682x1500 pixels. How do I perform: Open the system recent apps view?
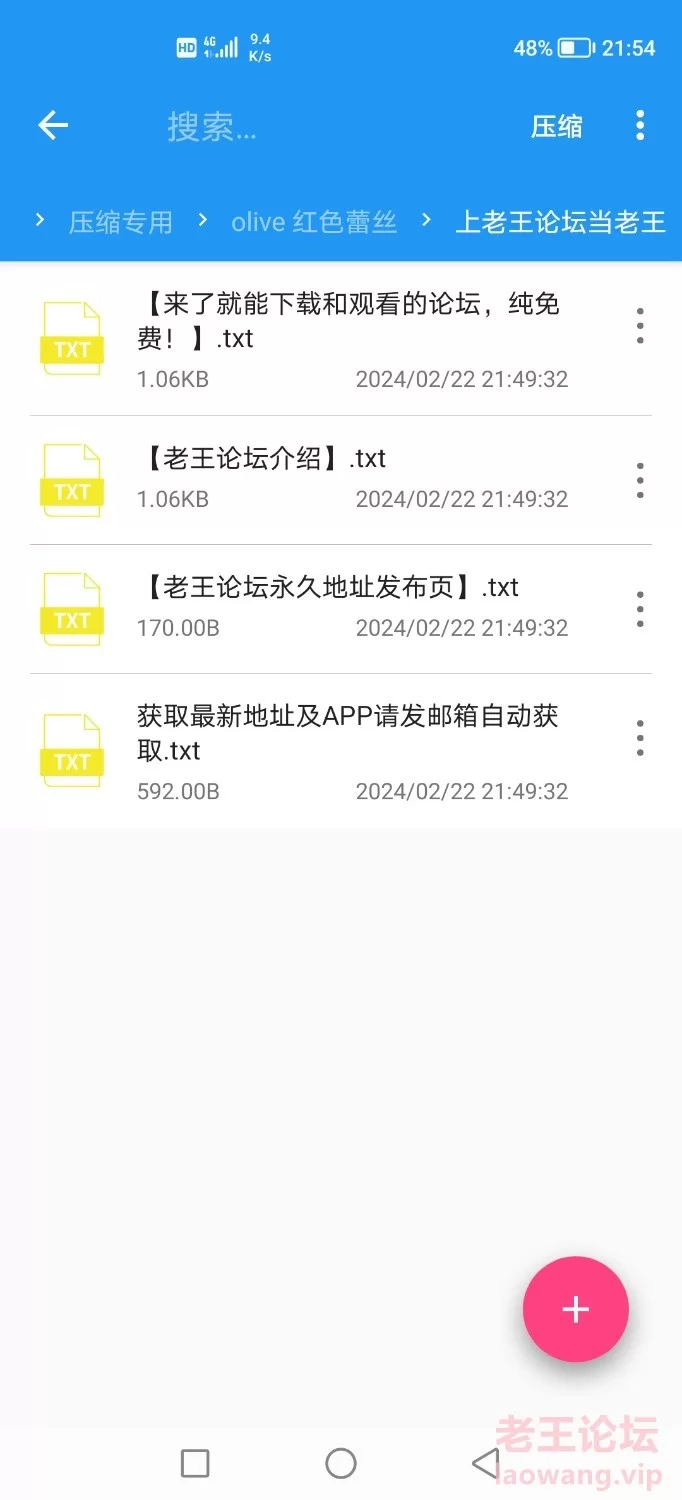click(x=195, y=1464)
